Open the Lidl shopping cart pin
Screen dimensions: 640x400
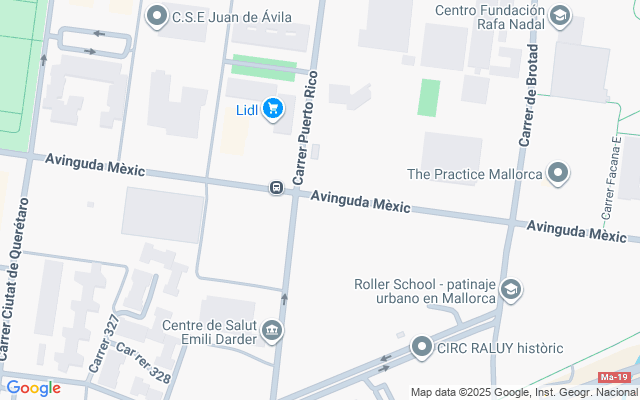pyautogui.click(x=273, y=109)
